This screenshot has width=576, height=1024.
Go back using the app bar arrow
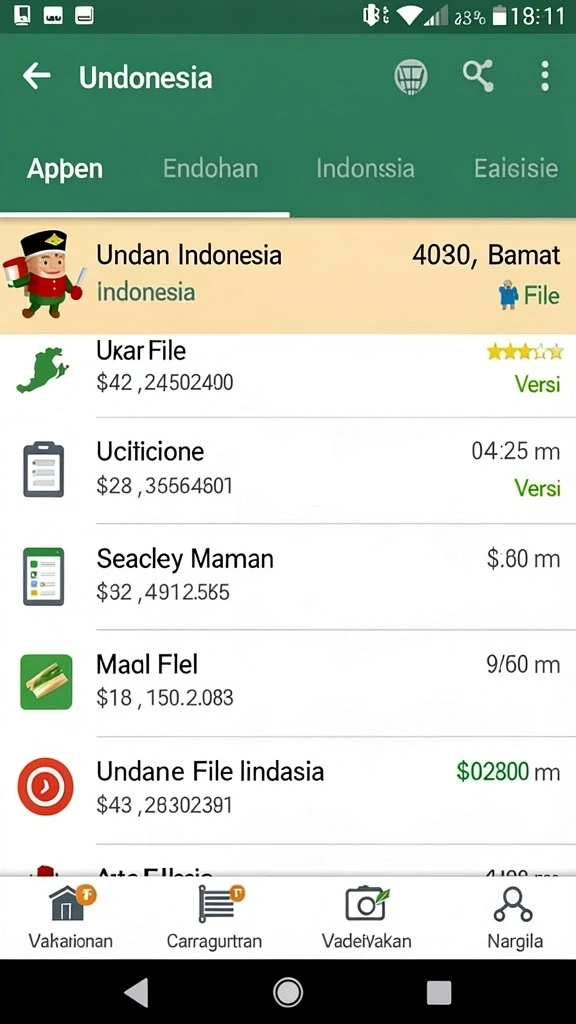pos(37,76)
